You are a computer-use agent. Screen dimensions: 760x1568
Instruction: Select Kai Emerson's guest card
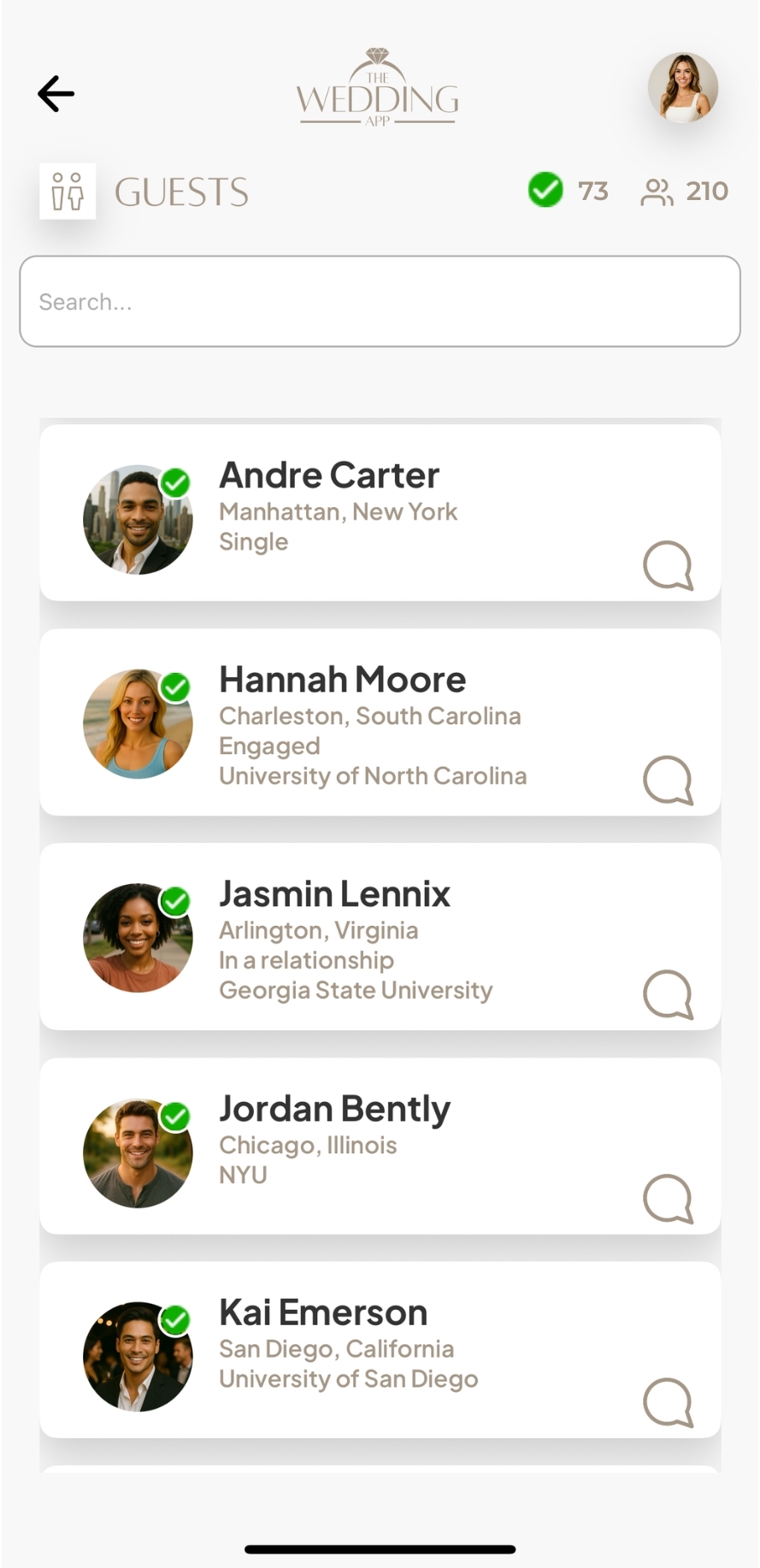380,1347
